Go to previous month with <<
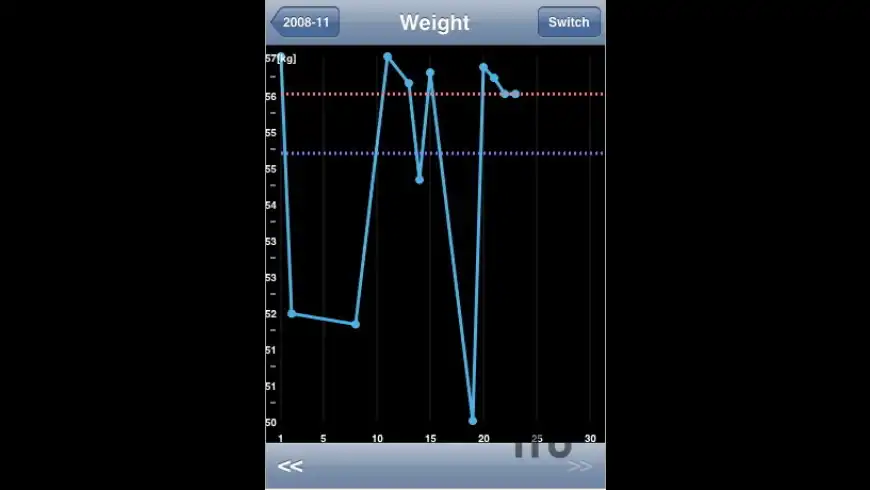Viewport: 870px width, 490px height. (290, 466)
